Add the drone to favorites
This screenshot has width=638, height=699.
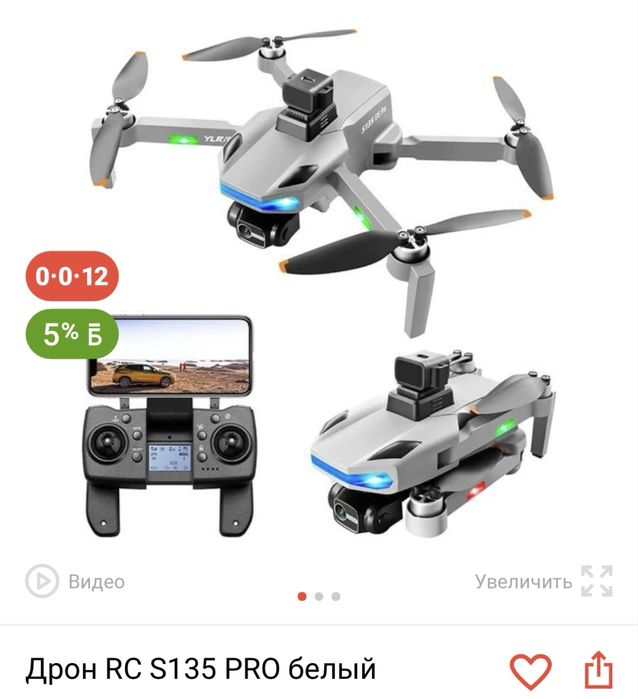[530, 669]
